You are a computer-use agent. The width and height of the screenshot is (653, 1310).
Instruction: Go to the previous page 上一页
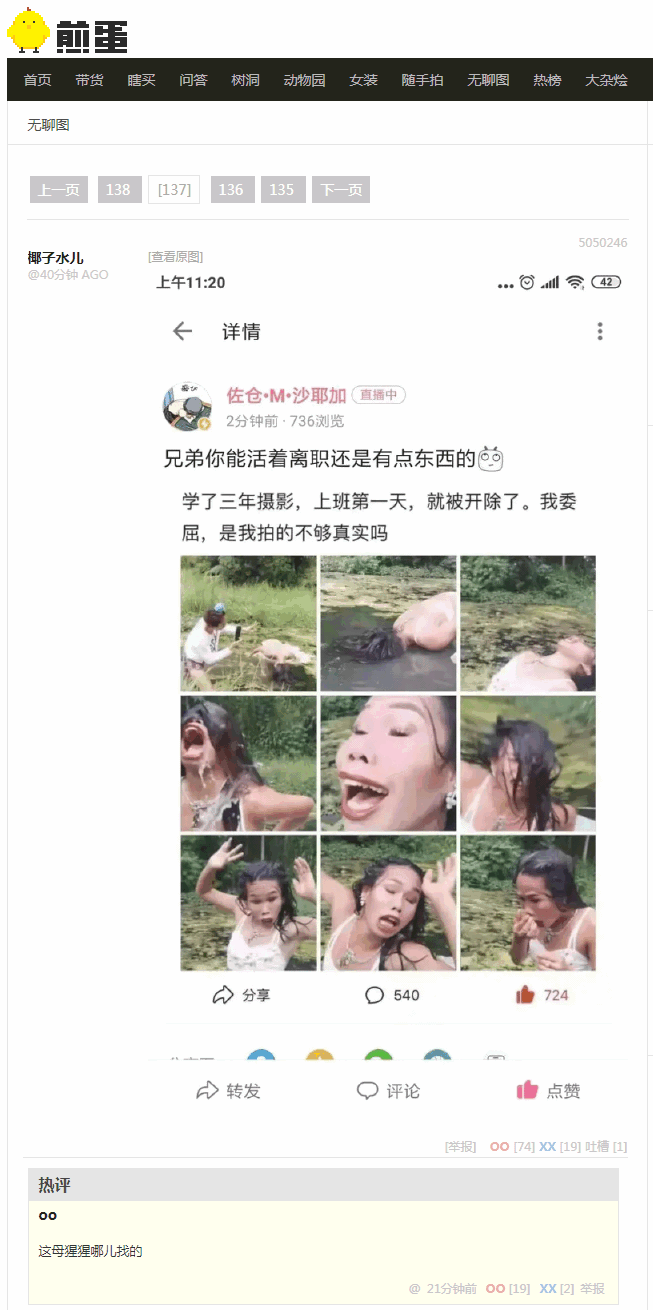pyautogui.click(x=59, y=190)
